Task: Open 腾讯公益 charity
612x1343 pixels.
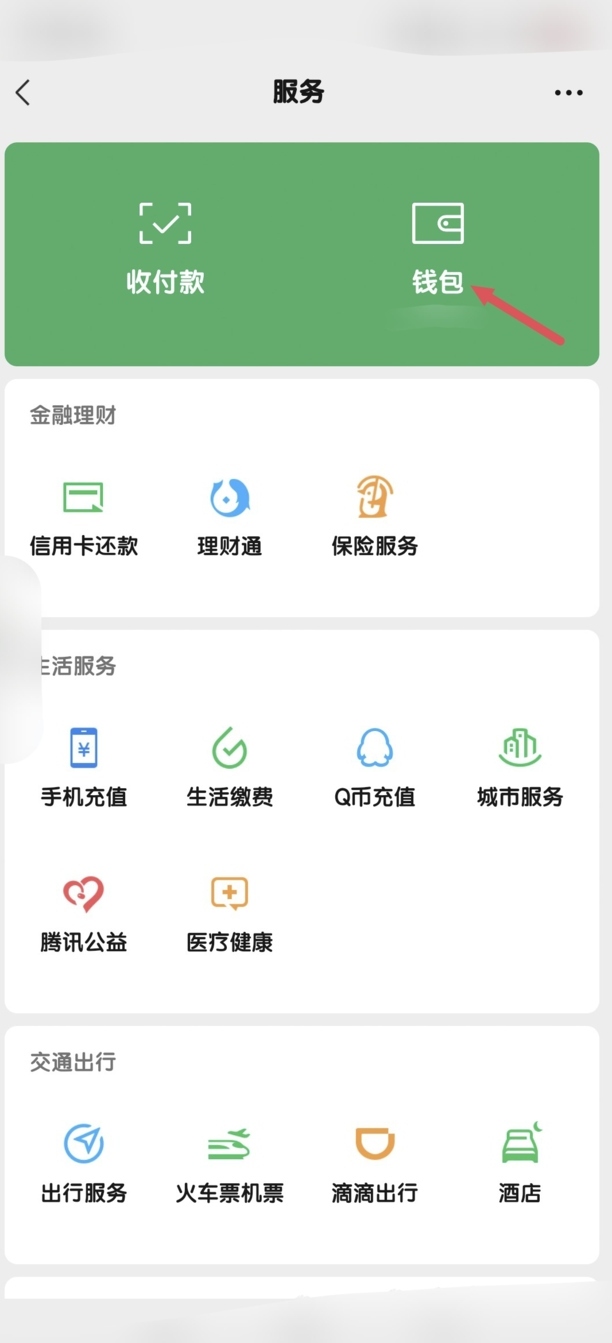Action: [x=84, y=912]
